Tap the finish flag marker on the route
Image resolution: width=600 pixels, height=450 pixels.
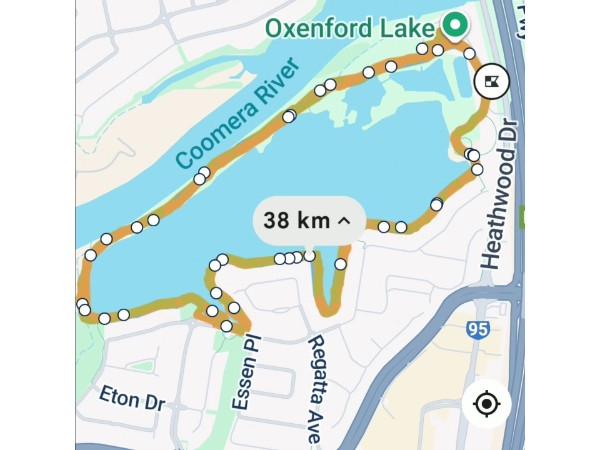tap(491, 81)
